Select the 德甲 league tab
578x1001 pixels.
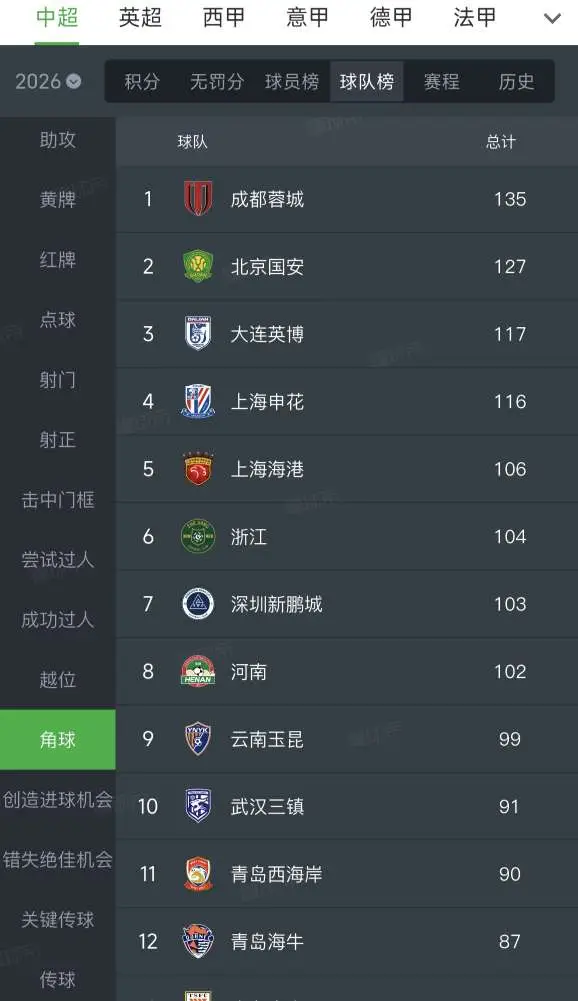click(390, 18)
